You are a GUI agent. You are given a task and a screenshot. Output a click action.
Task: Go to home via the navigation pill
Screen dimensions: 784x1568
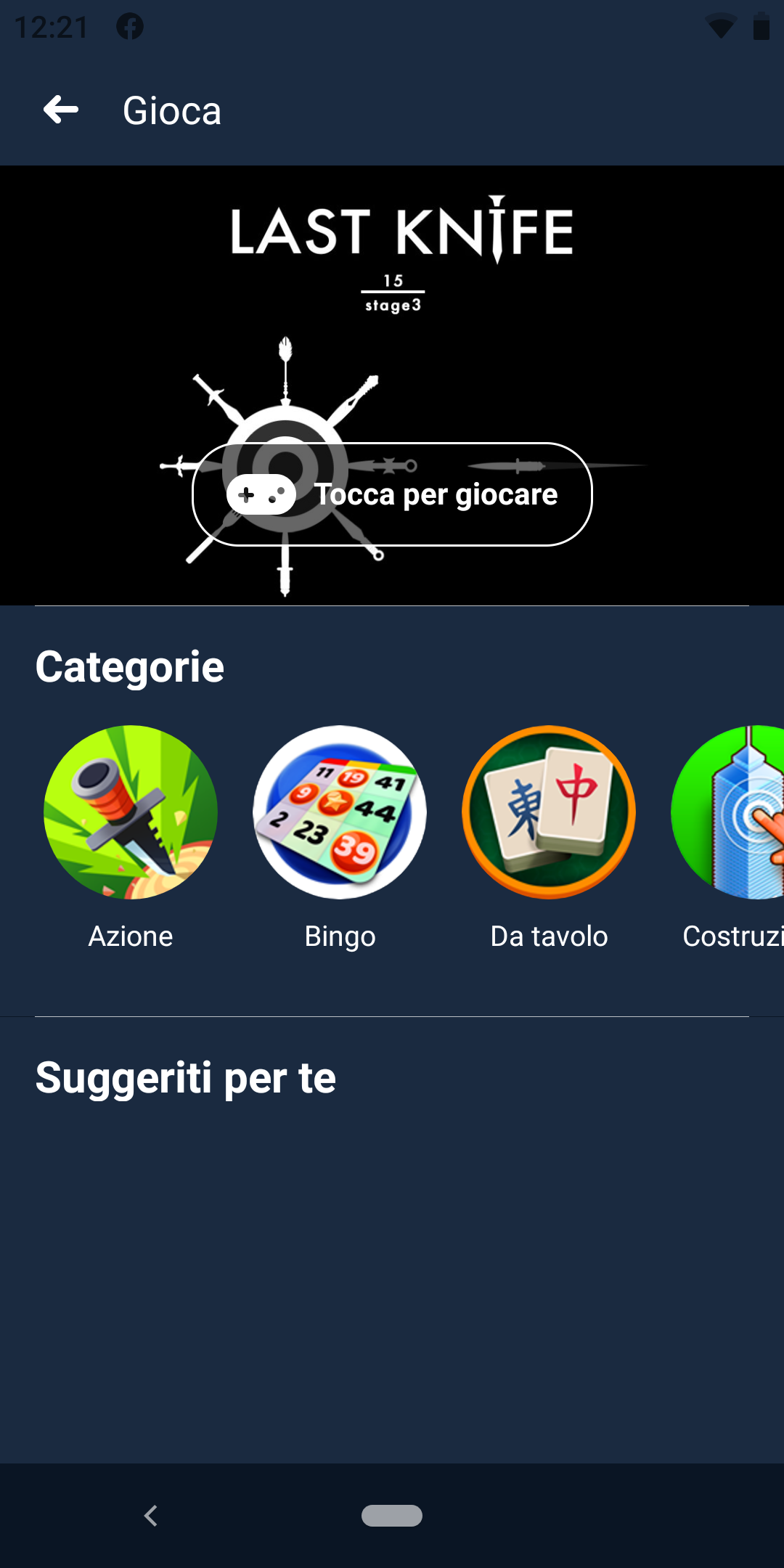pos(392,1516)
